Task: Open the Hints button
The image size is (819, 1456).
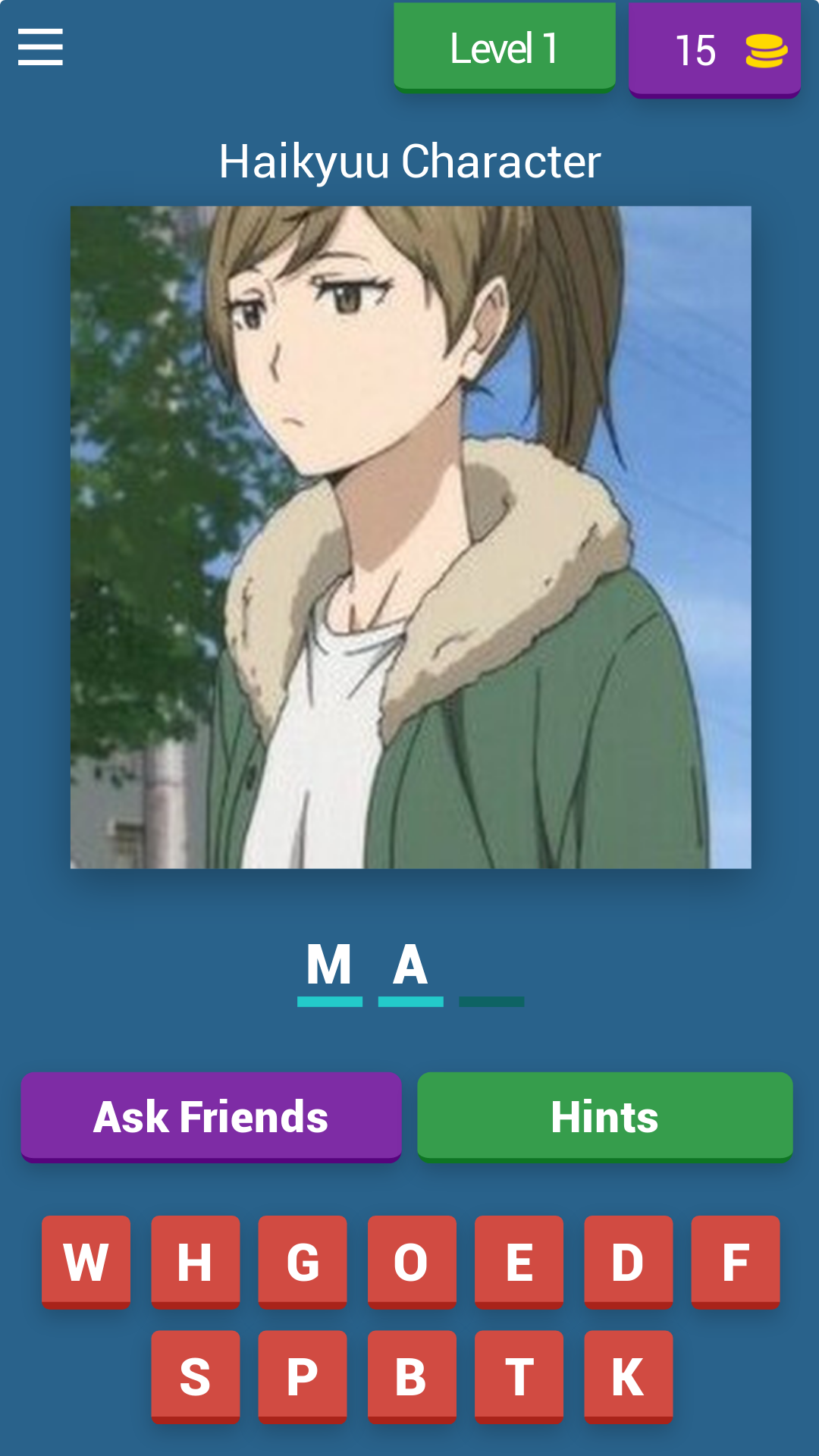Action: coord(604,1116)
